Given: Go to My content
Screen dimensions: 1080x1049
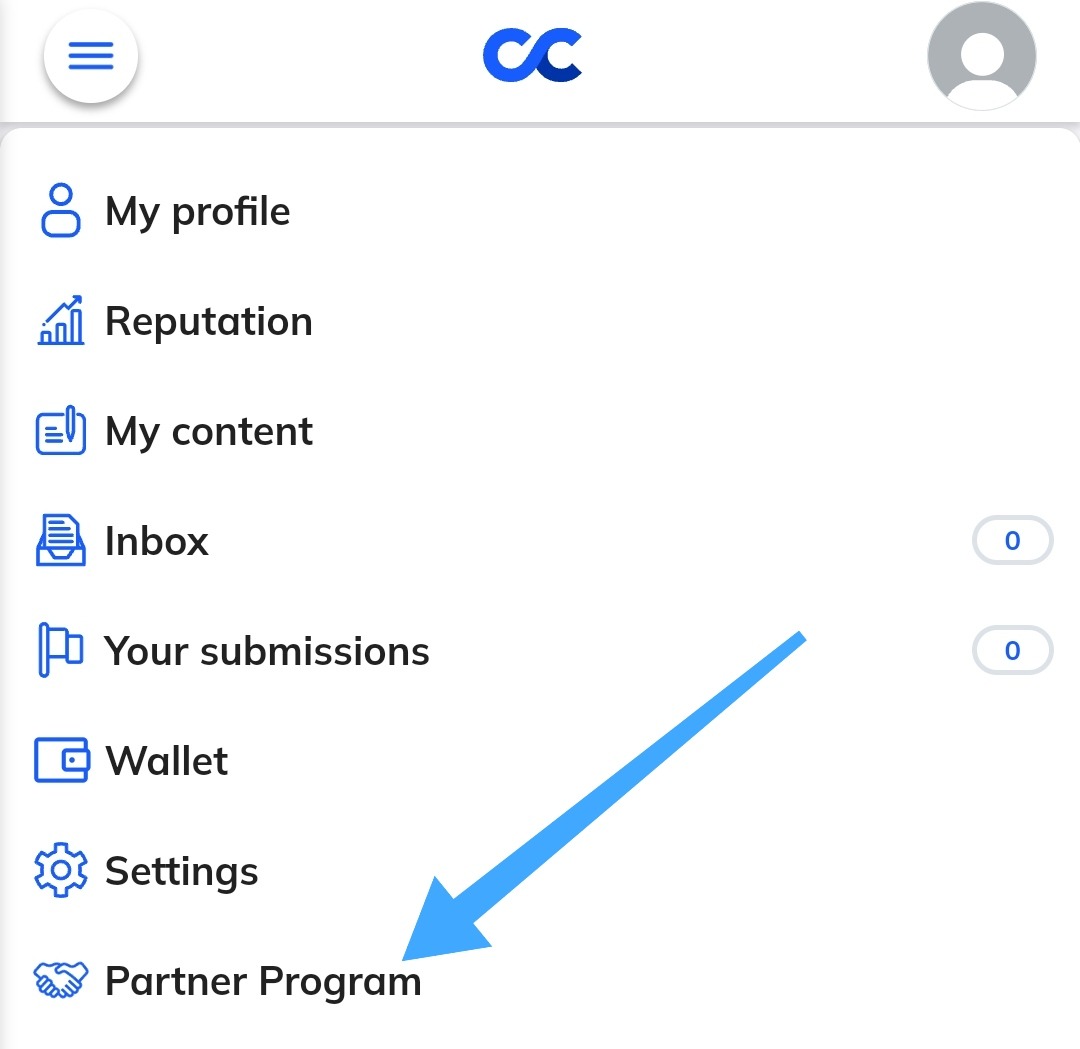Looking at the screenshot, I should click(208, 432).
